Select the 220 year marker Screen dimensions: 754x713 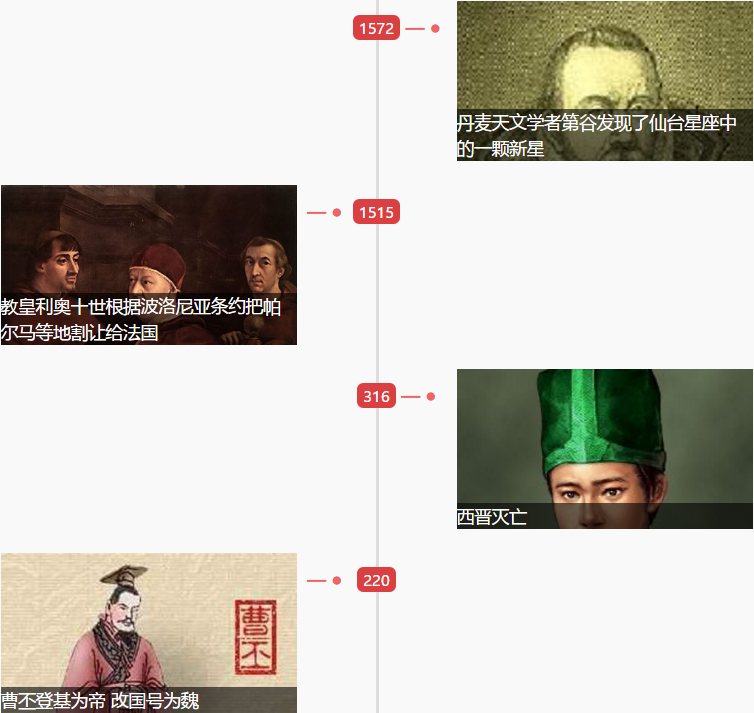tap(376, 581)
